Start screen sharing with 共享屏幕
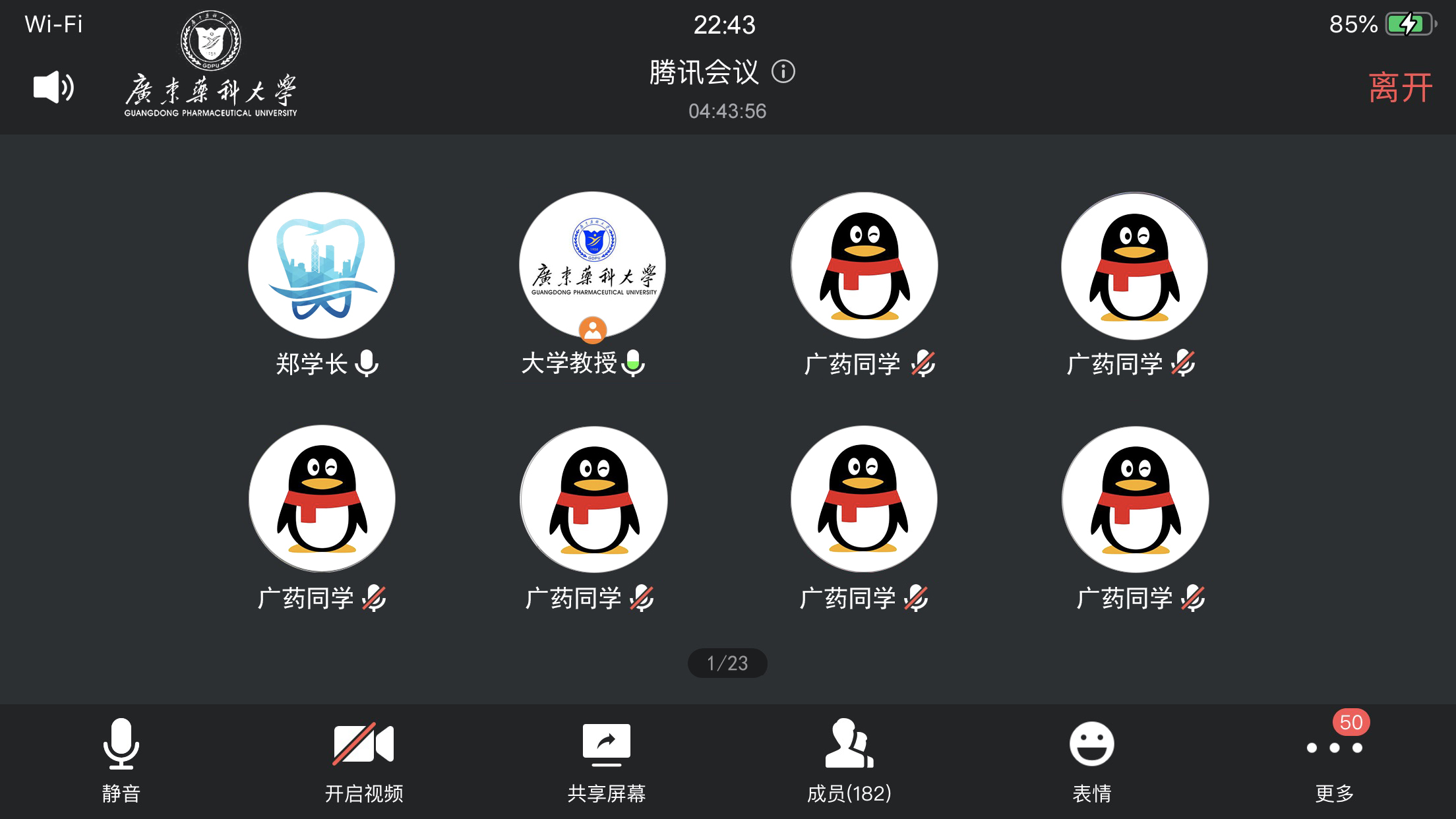The width and height of the screenshot is (1456, 819). (x=606, y=760)
